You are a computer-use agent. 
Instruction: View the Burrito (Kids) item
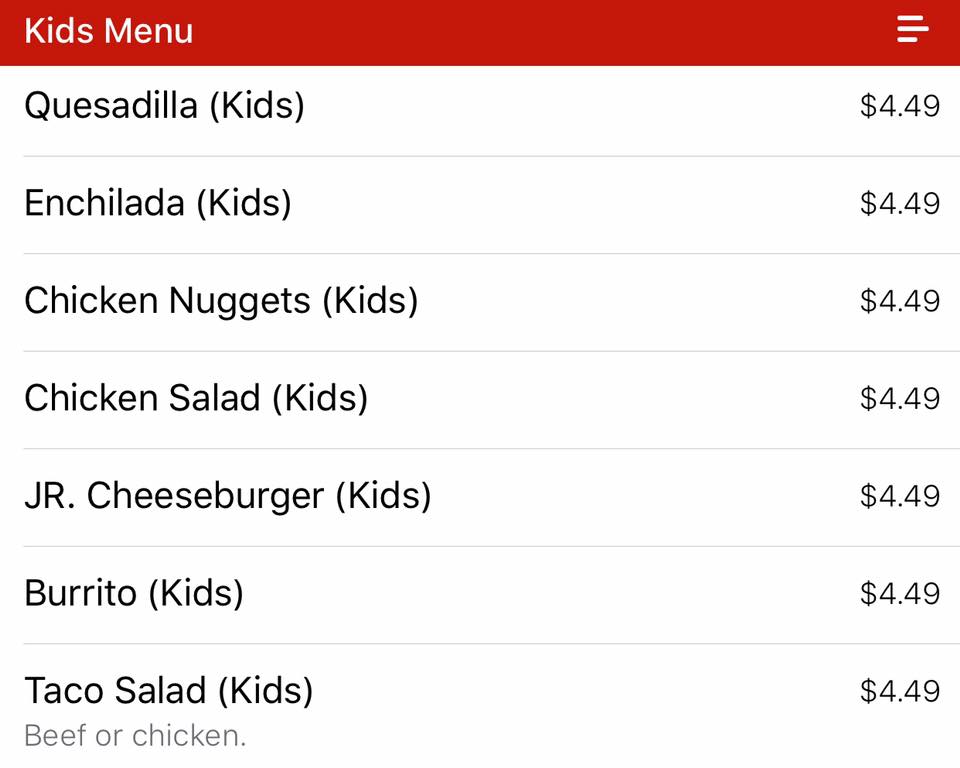(x=134, y=593)
